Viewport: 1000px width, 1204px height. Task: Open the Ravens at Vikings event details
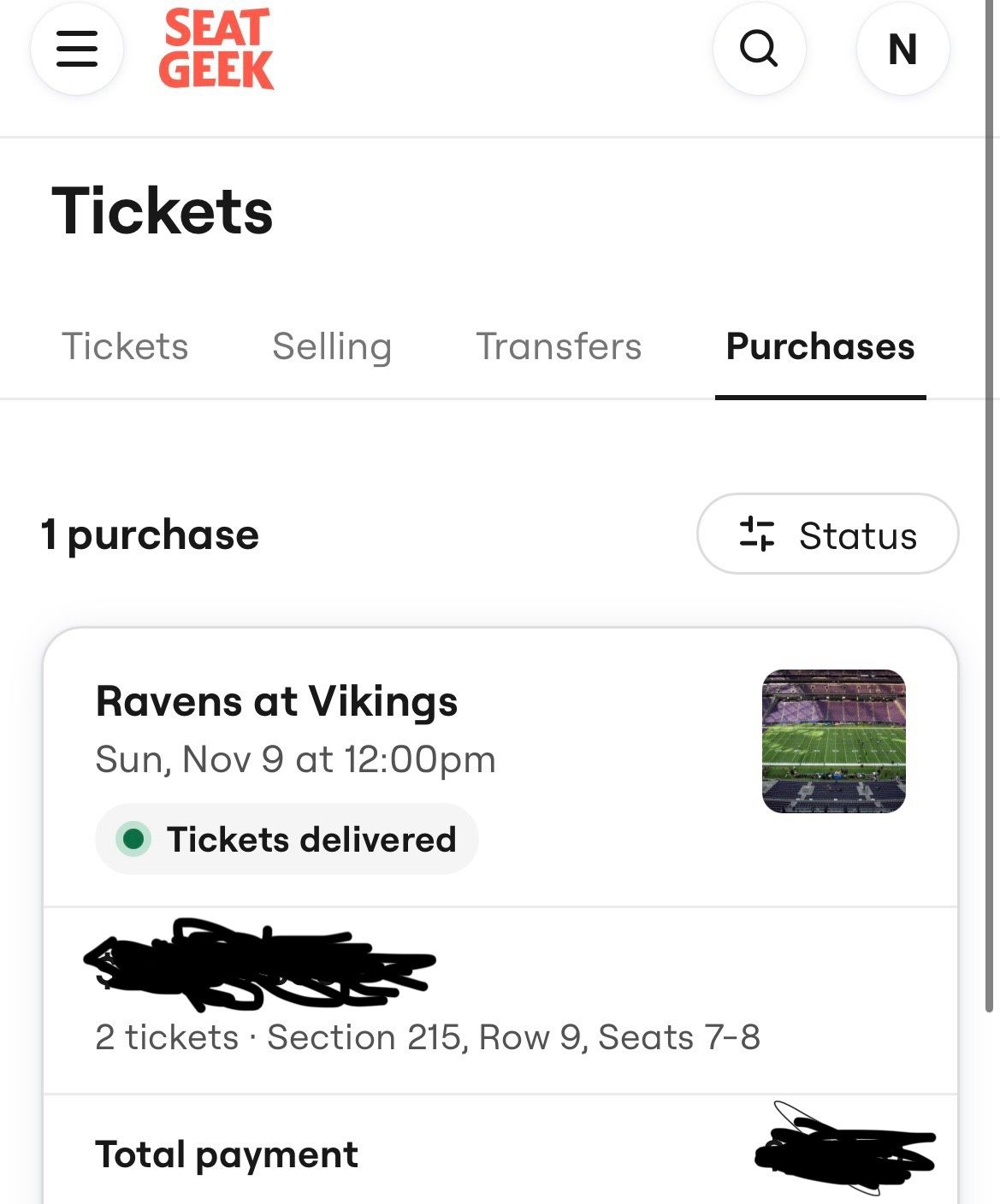276,700
